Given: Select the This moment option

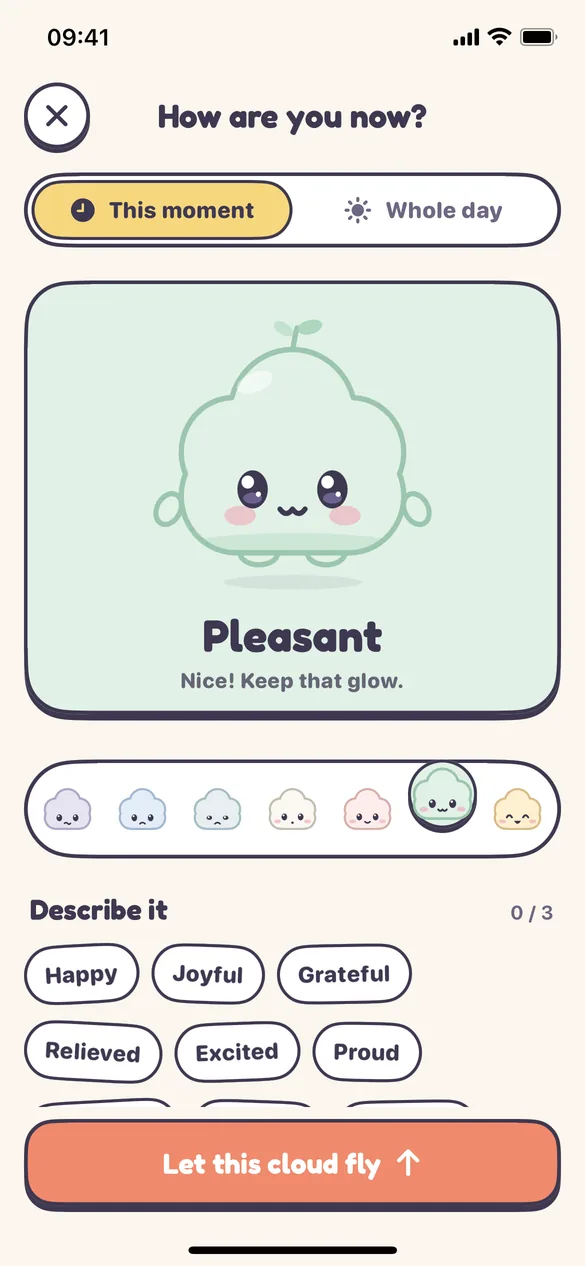Looking at the screenshot, I should pos(162,210).
